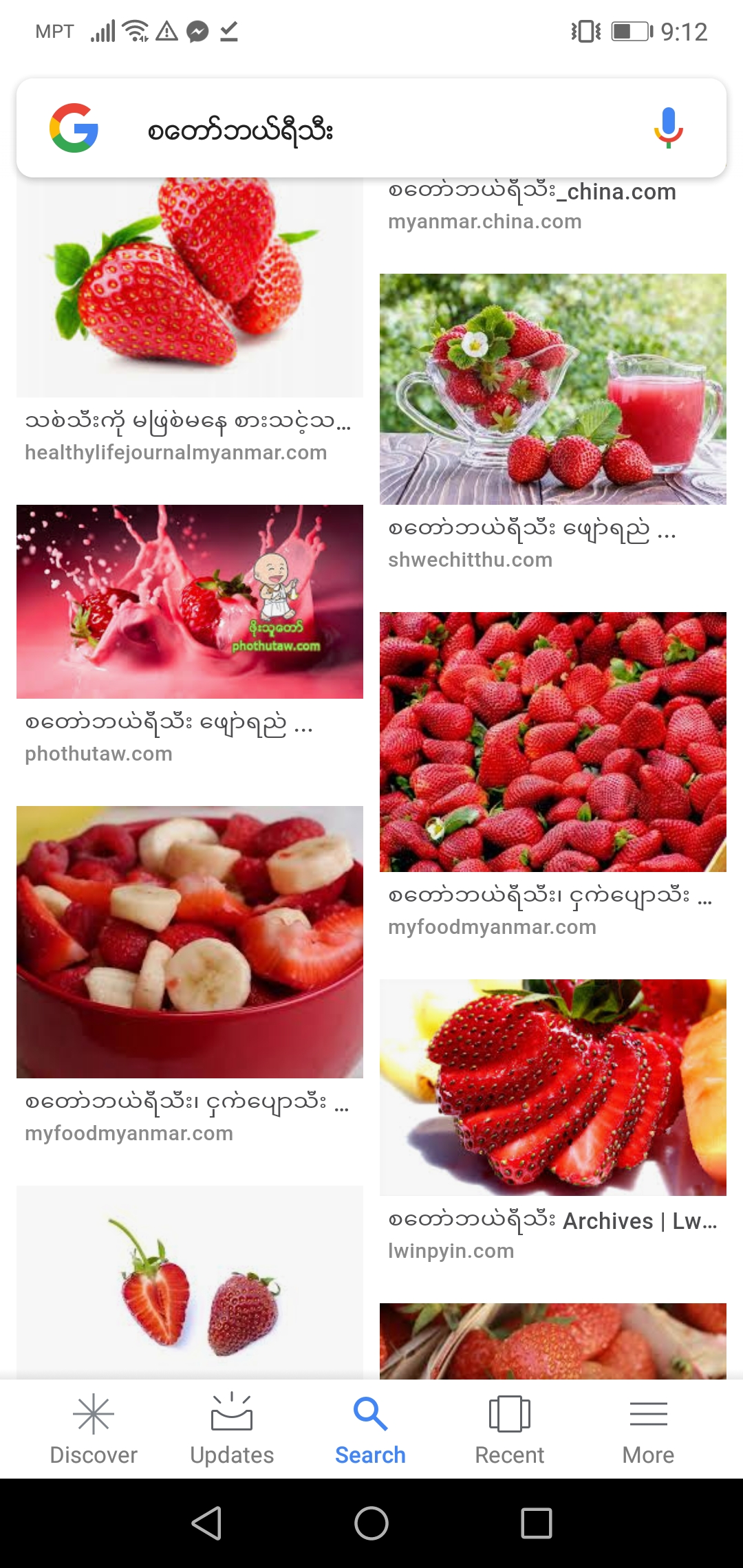This screenshot has width=743, height=1568.
Task: Open pile of strawberries image from myfoodmyanmar.com
Action: coord(552,741)
